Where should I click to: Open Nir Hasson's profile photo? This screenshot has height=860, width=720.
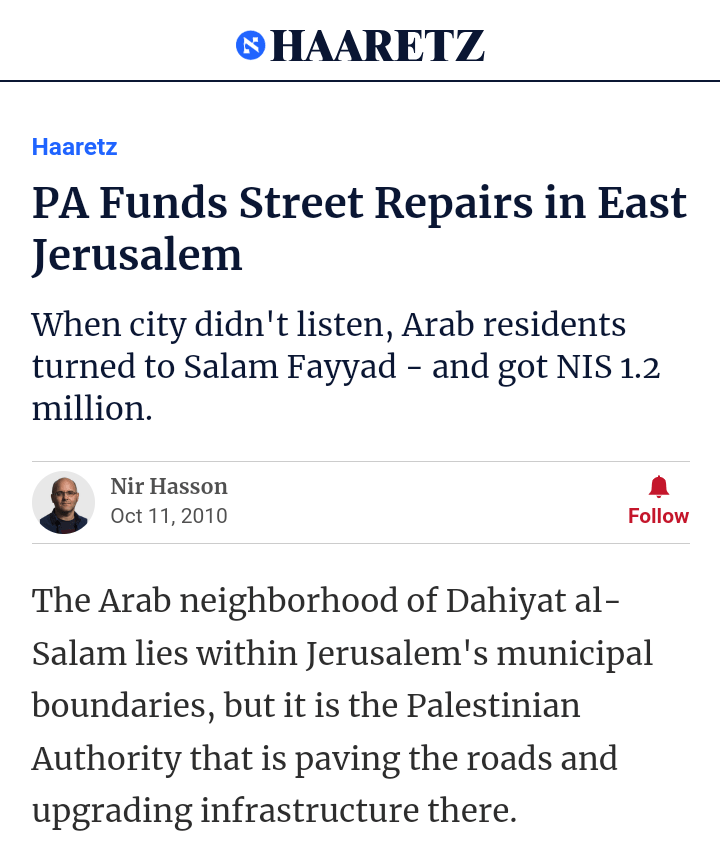point(63,502)
